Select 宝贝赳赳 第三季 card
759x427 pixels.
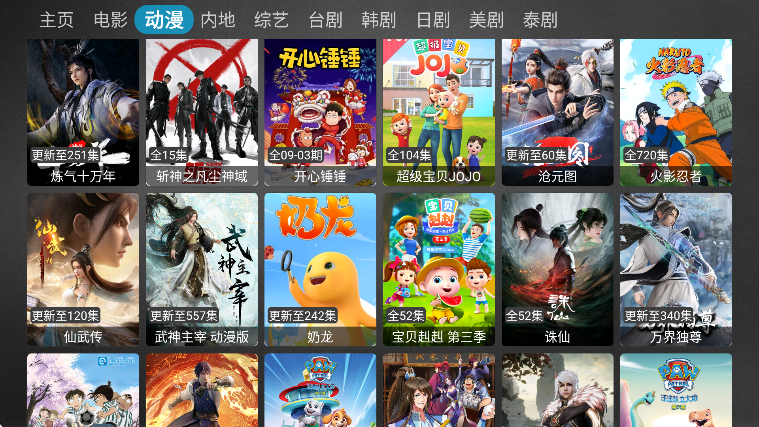point(438,268)
